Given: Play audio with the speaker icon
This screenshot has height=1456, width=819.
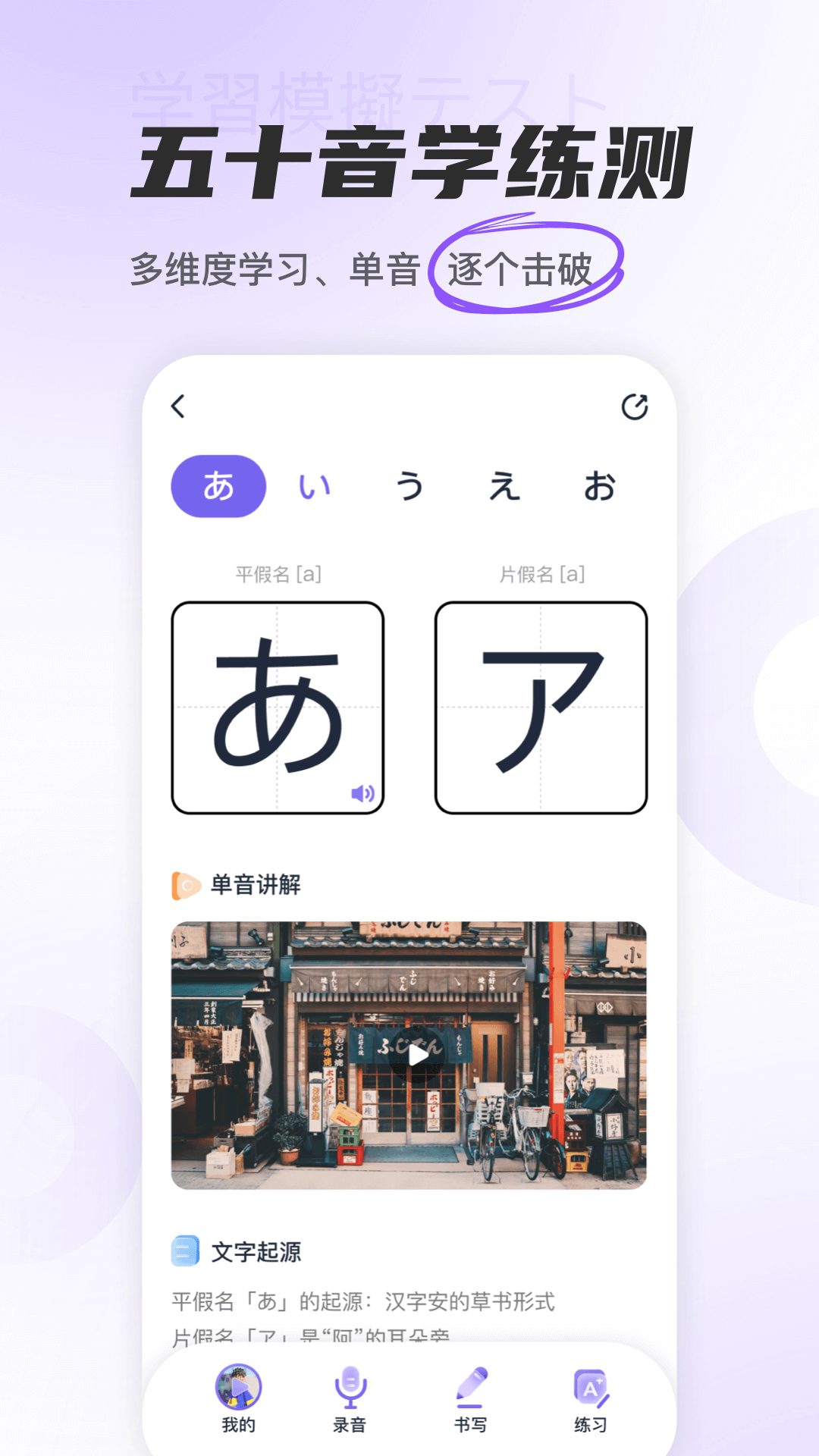Looking at the screenshot, I should pos(362,793).
